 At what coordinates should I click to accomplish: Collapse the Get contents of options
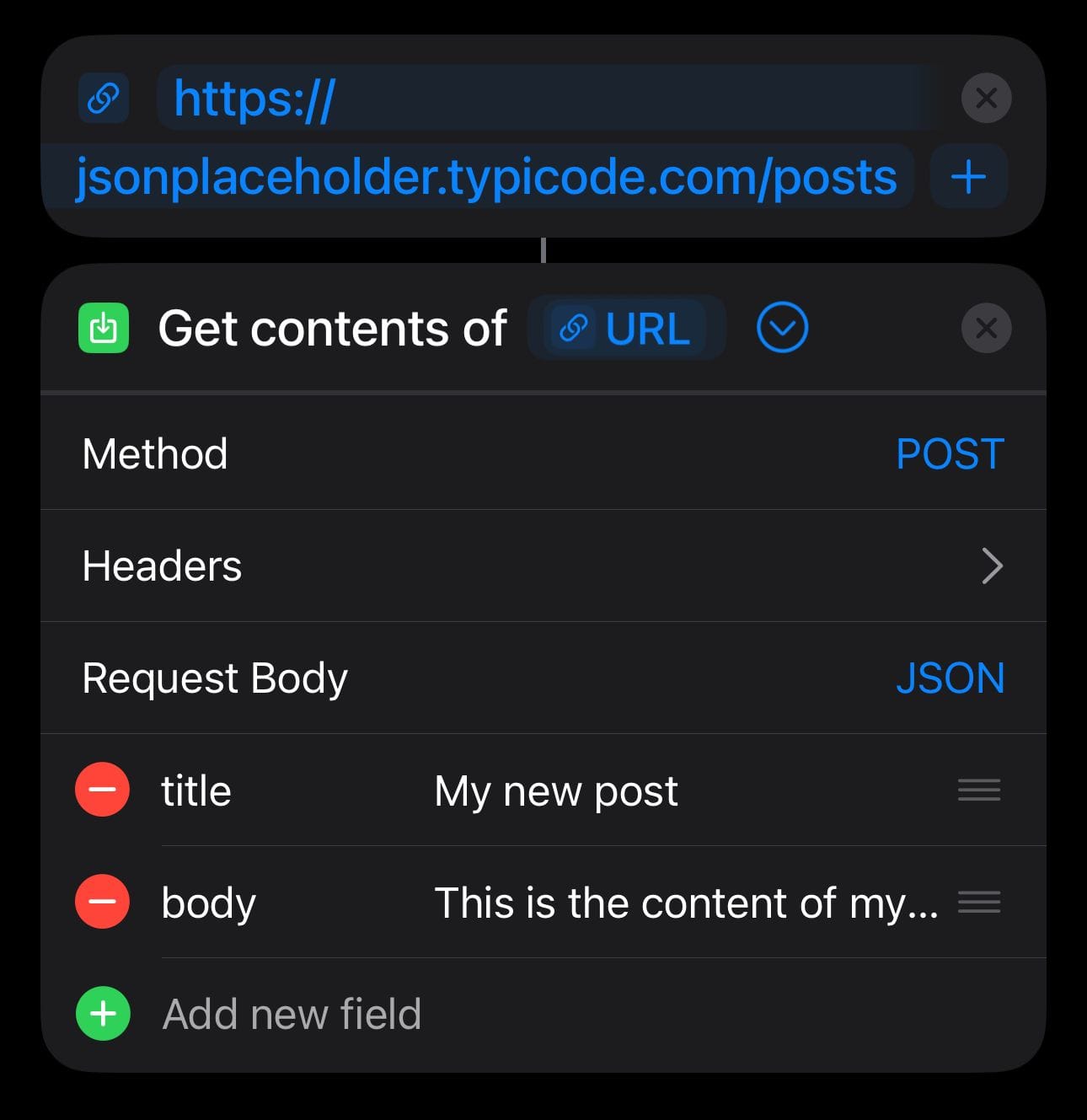click(x=782, y=328)
